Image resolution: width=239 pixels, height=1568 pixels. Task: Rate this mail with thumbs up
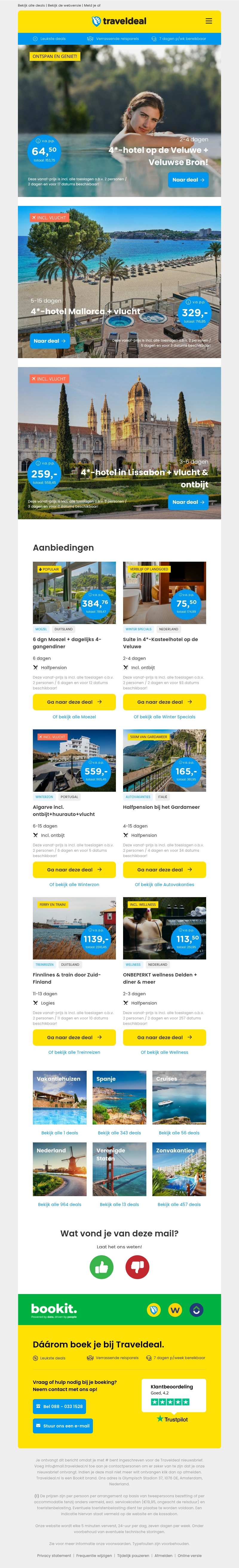click(102, 1267)
